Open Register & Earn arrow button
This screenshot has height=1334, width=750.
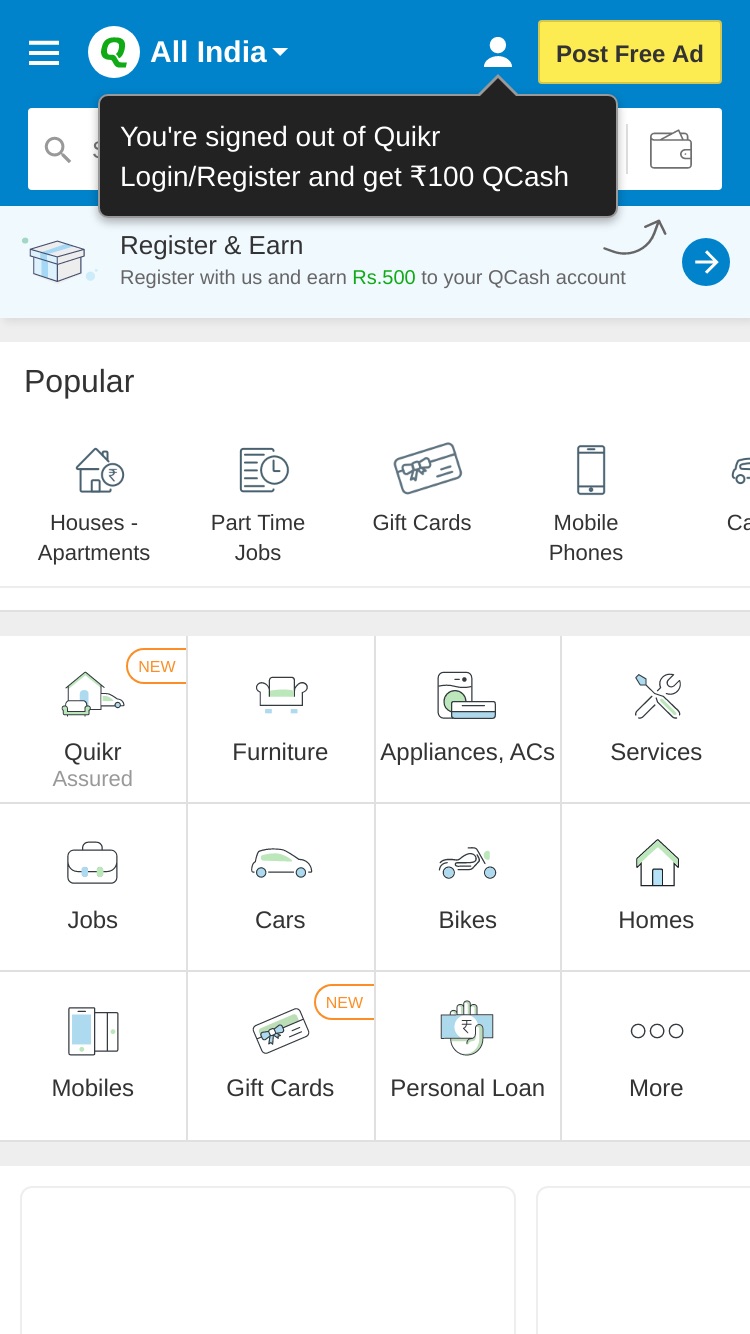pos(706,262)
